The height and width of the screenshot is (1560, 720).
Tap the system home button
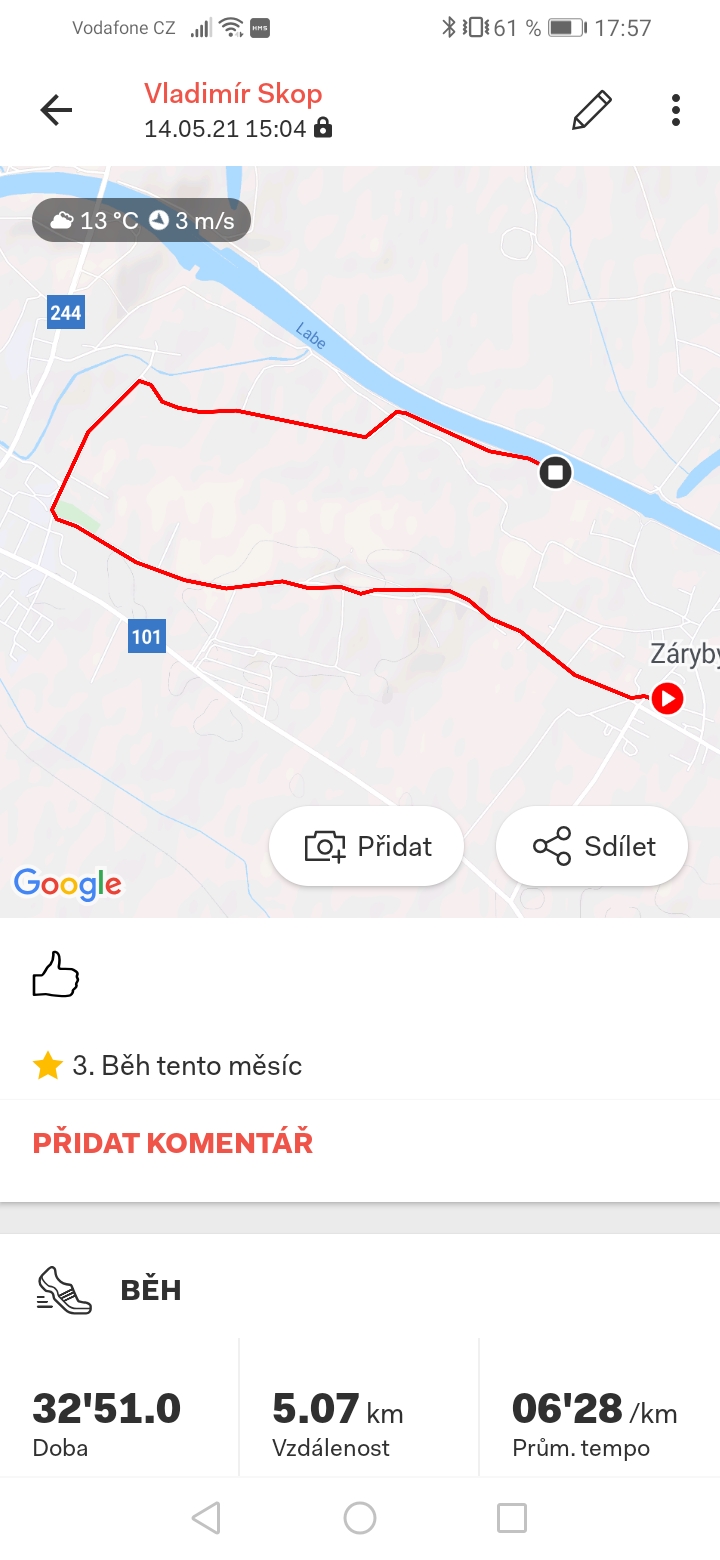pyautogui.click(x=360, y=1518)
